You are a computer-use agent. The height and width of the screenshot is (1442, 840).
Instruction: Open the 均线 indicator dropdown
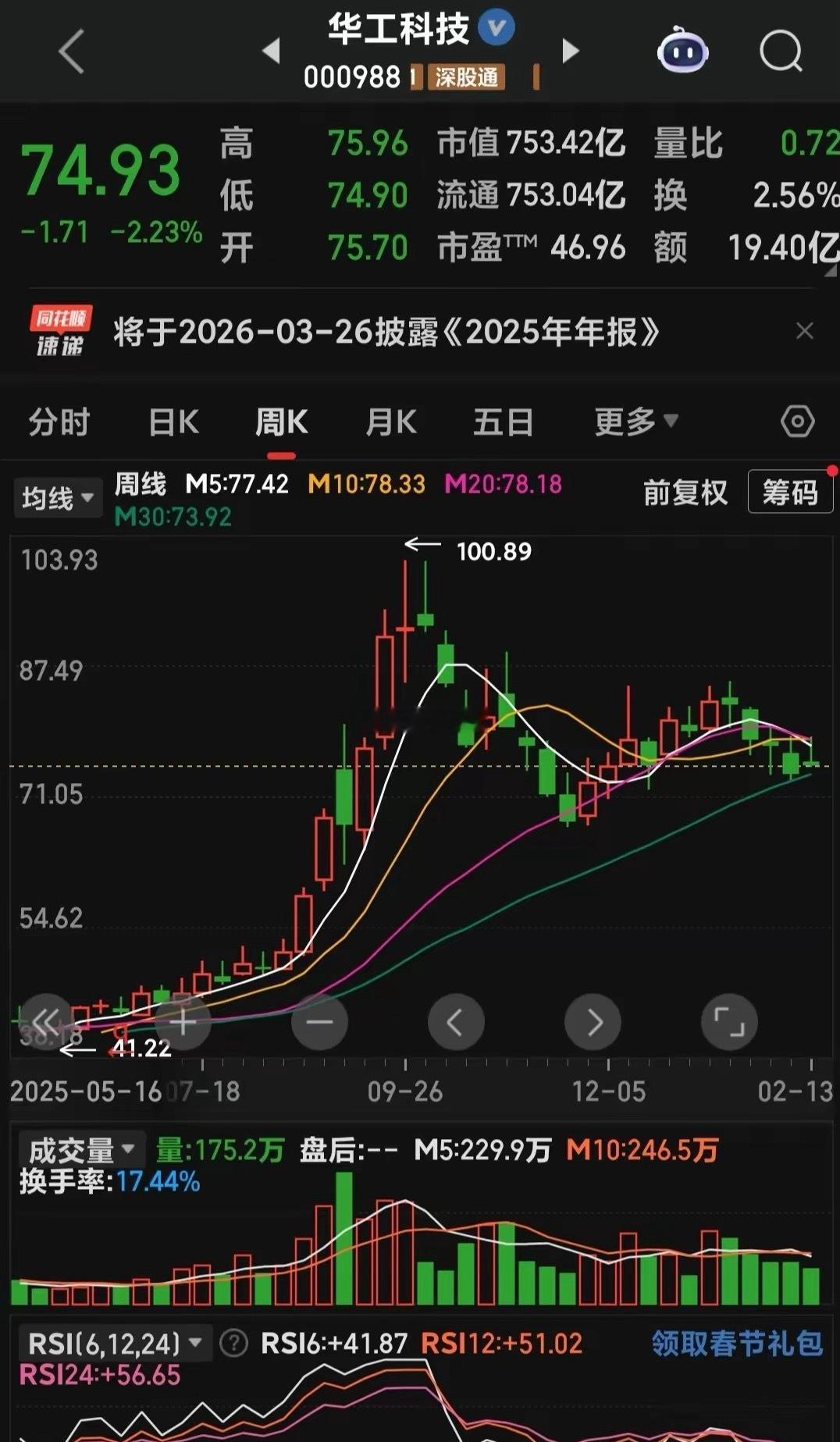[x=58, y=497]
